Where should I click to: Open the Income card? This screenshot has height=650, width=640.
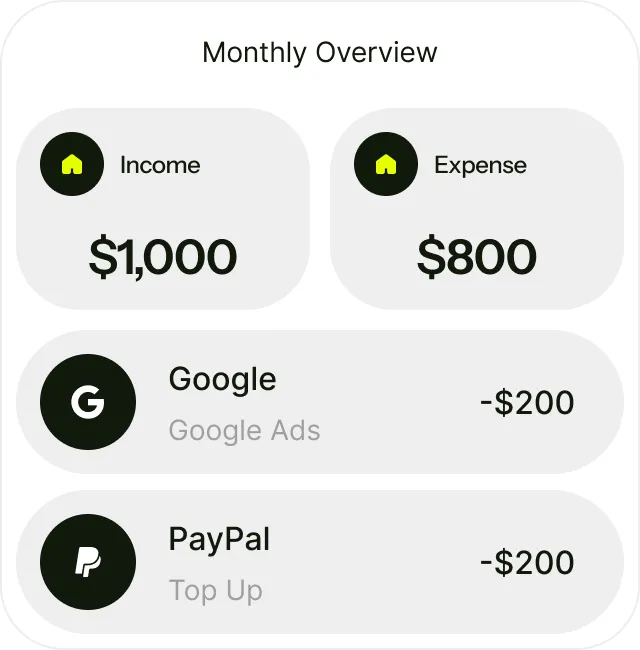coord(163,209)
